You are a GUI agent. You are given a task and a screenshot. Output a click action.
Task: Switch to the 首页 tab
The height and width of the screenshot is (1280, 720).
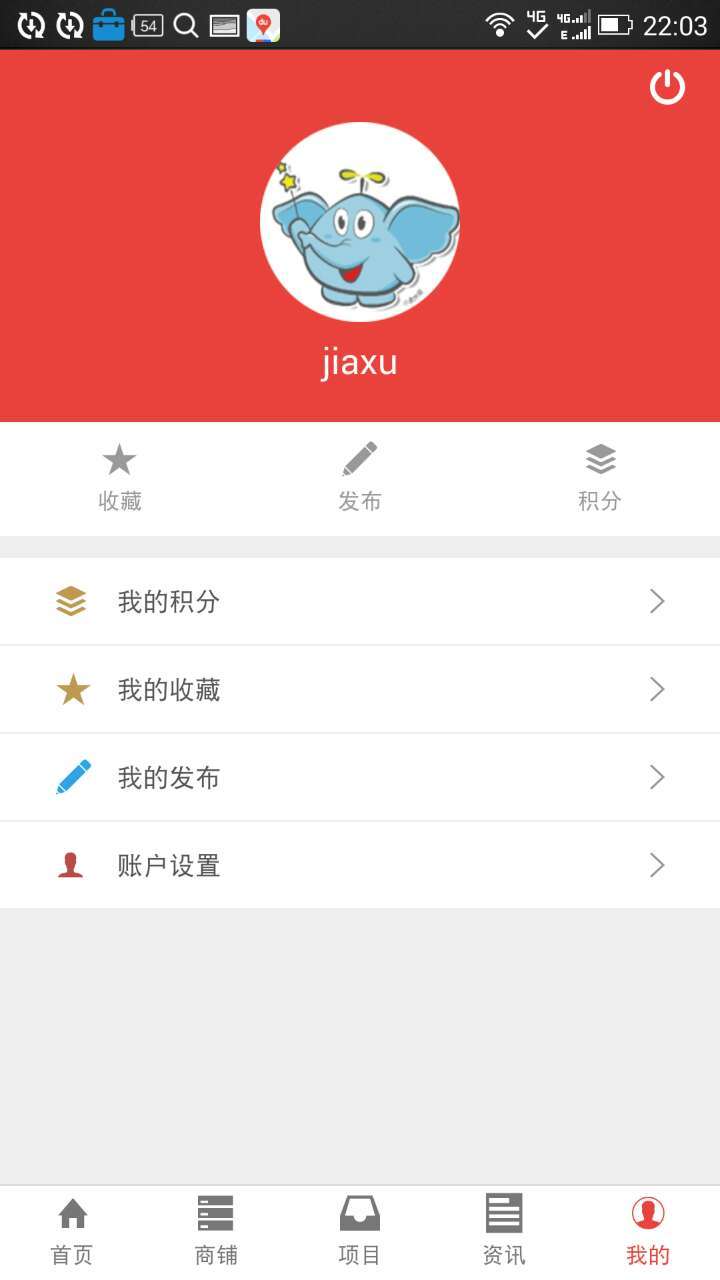pos(72,1232)
